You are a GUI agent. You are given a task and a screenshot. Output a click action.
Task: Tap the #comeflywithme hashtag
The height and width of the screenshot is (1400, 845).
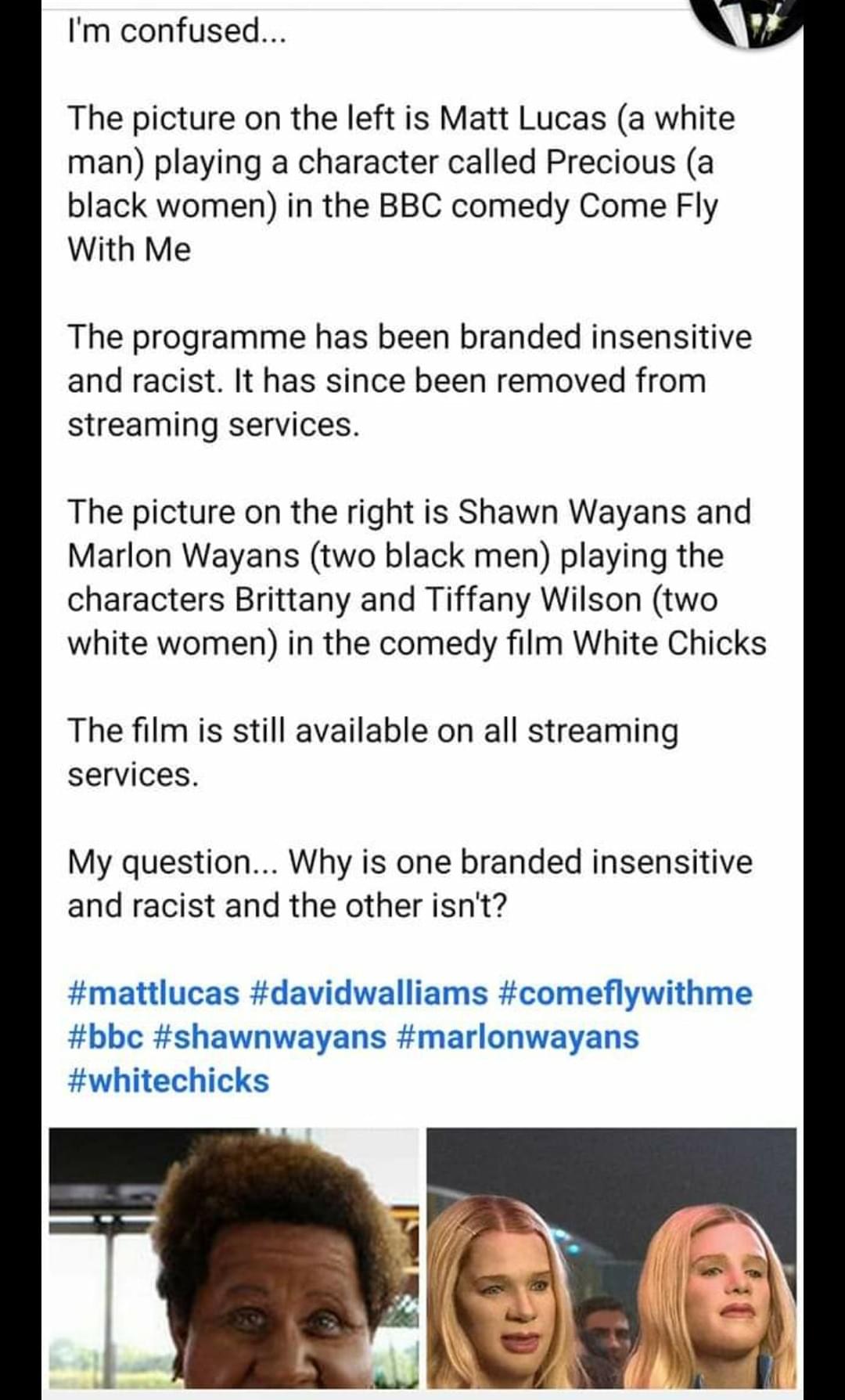624,993
